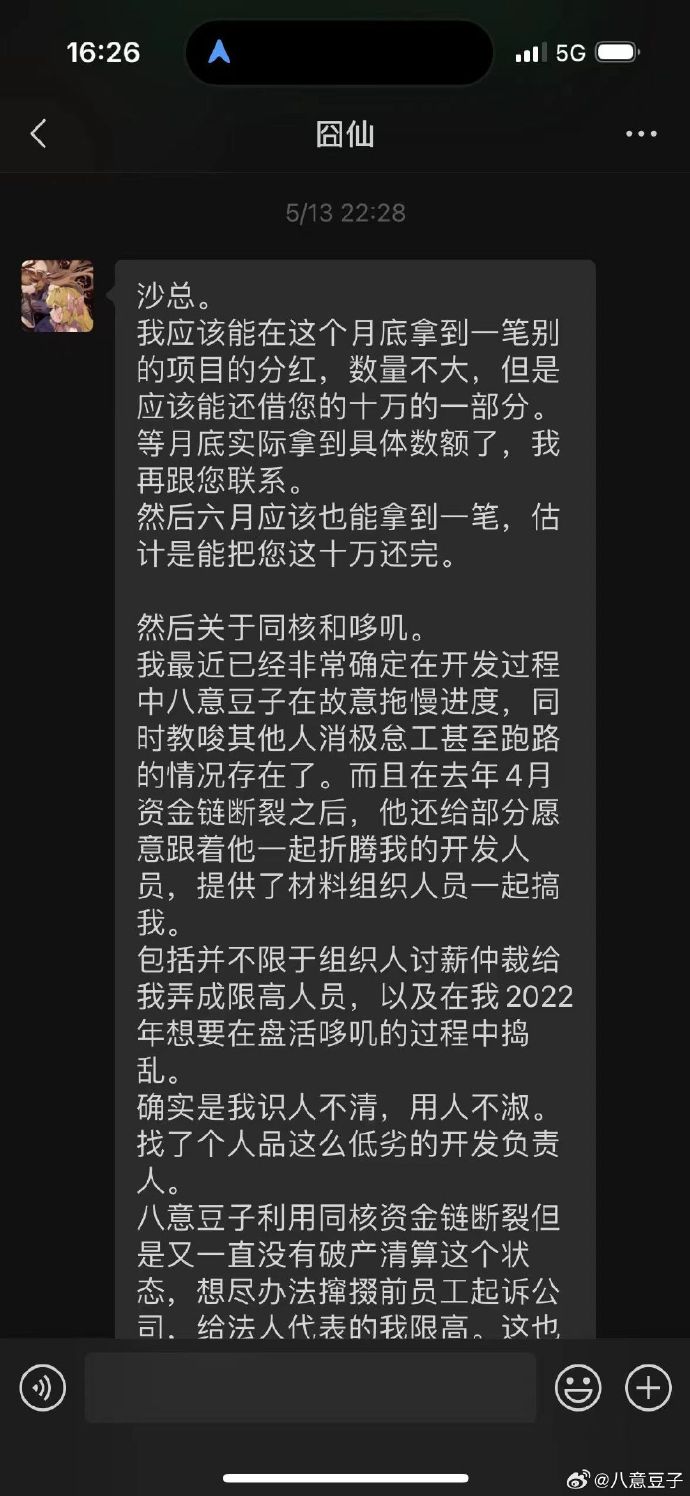Viewport: 690px width, 1496px height.
Task: Focus the message text field
Action: pos(310,1388)
